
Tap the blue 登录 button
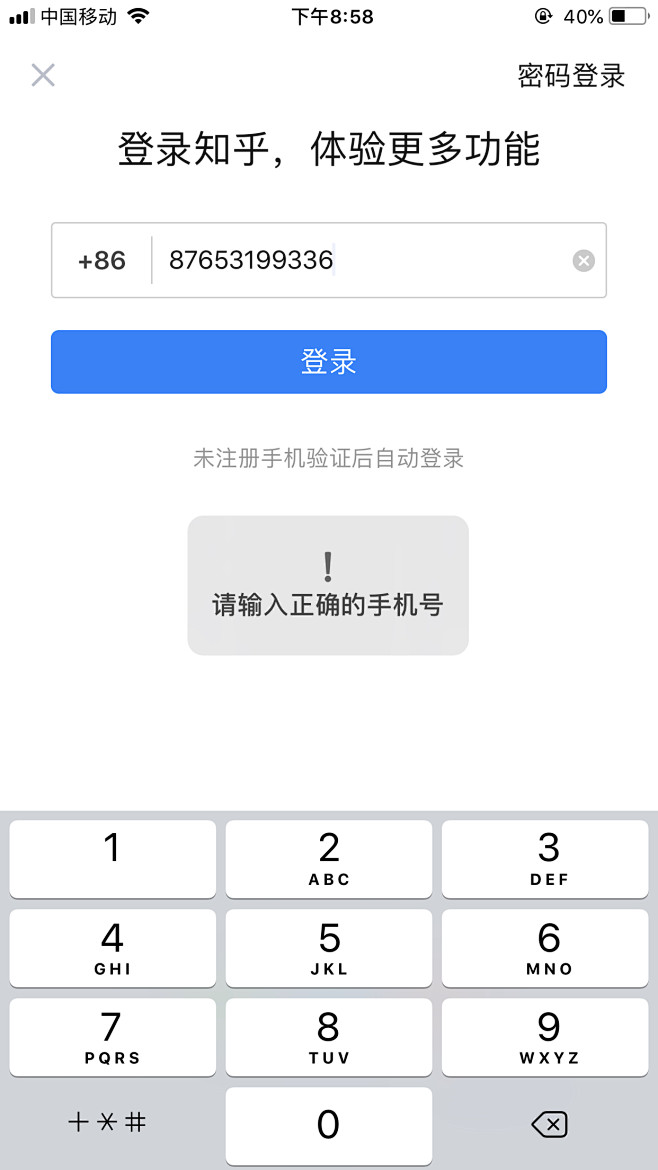coord(329,362)
